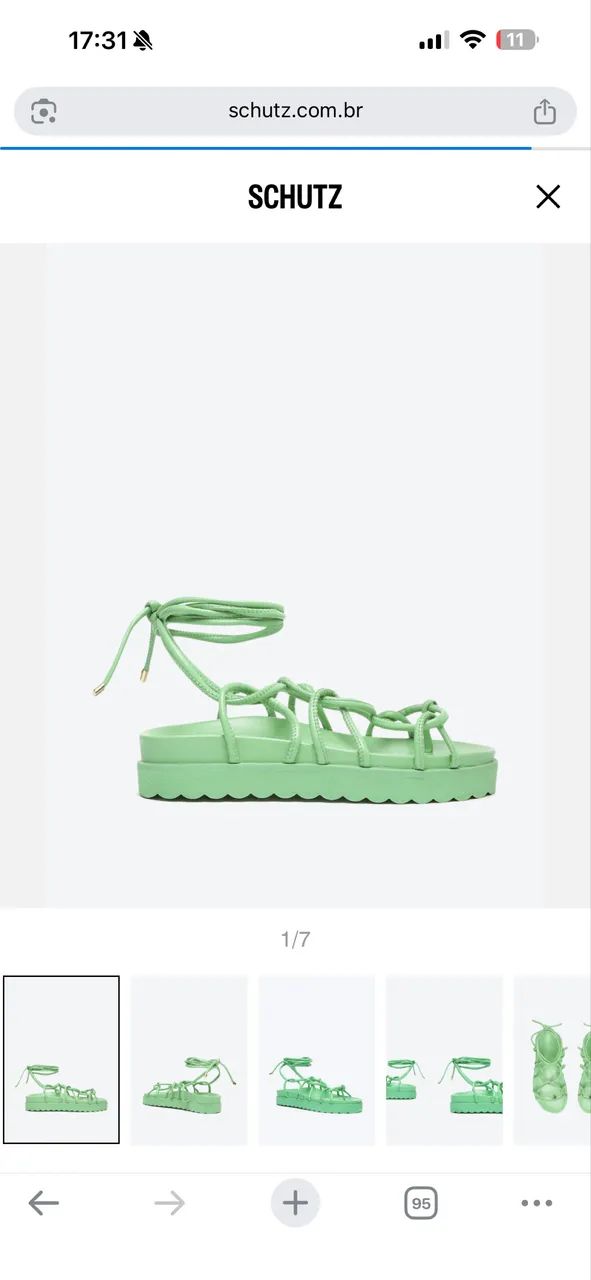Open the lens search icon in address bar

(44, 111)
